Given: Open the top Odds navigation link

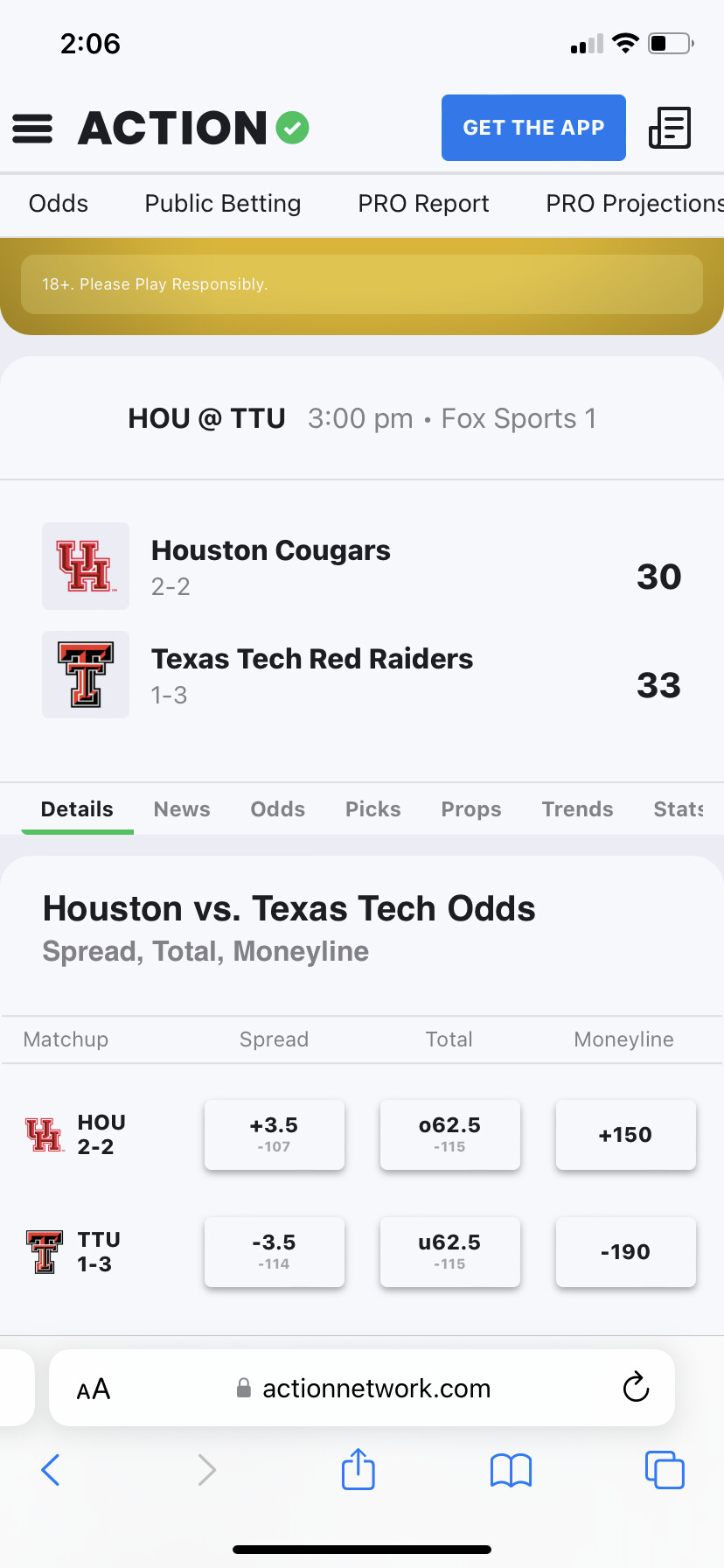Looking at the screenshot, I should (59, 204).
